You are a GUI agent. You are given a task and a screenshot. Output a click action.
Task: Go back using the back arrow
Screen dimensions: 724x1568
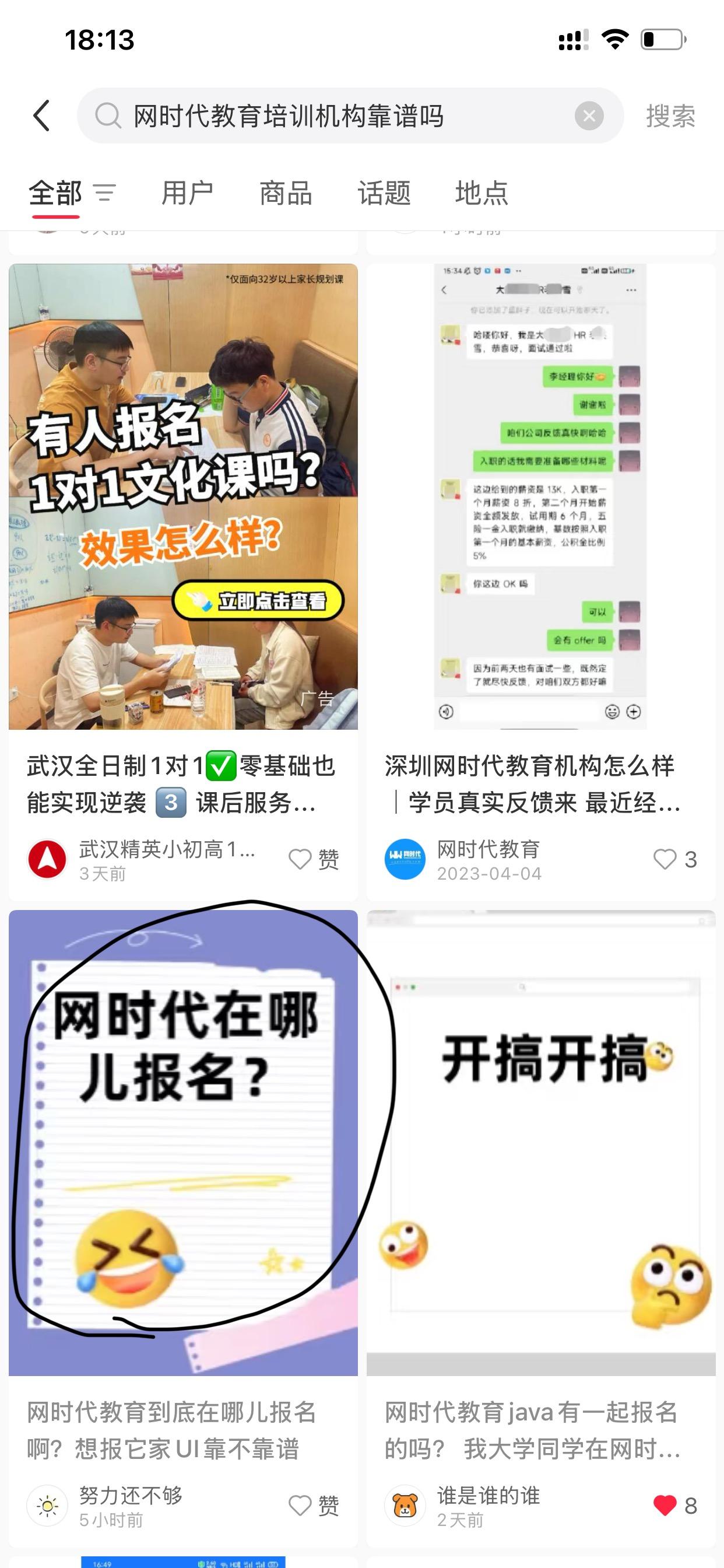click(x=41, y=116)
